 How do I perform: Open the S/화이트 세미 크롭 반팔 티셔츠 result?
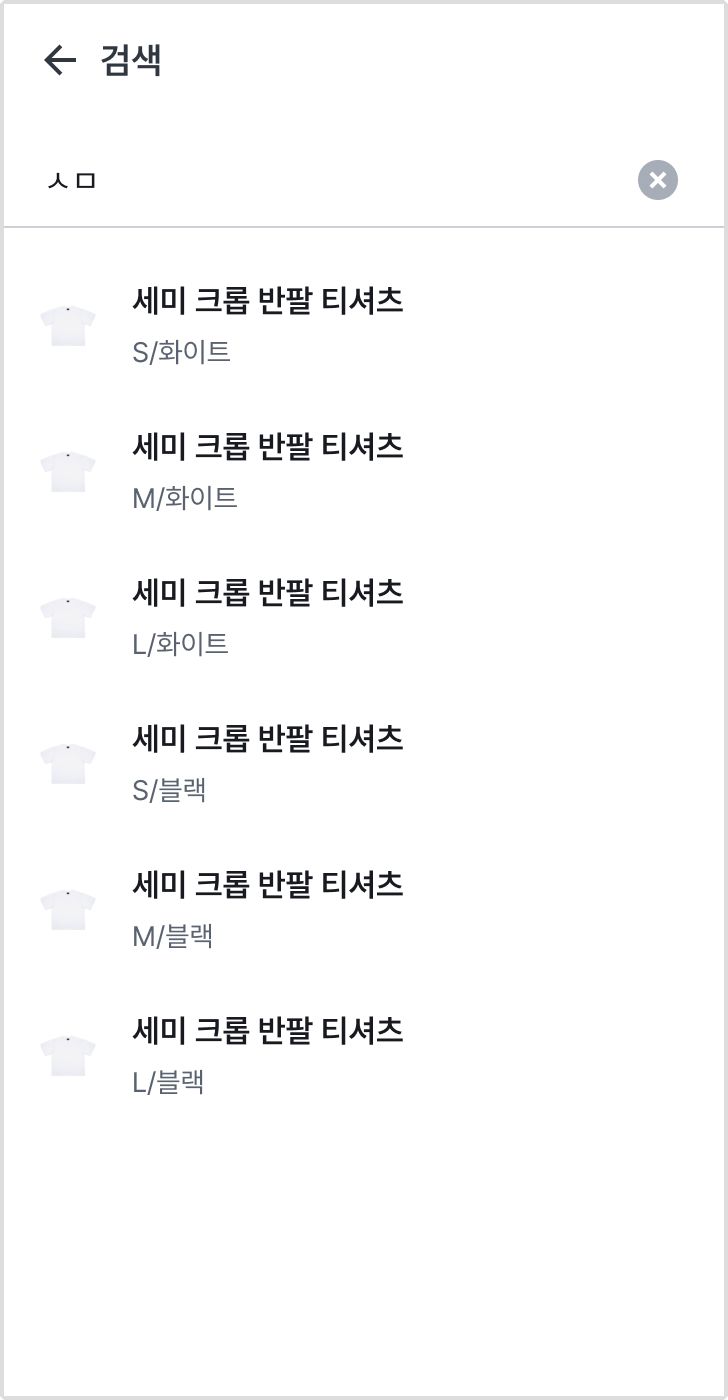[x=364, y=325]
